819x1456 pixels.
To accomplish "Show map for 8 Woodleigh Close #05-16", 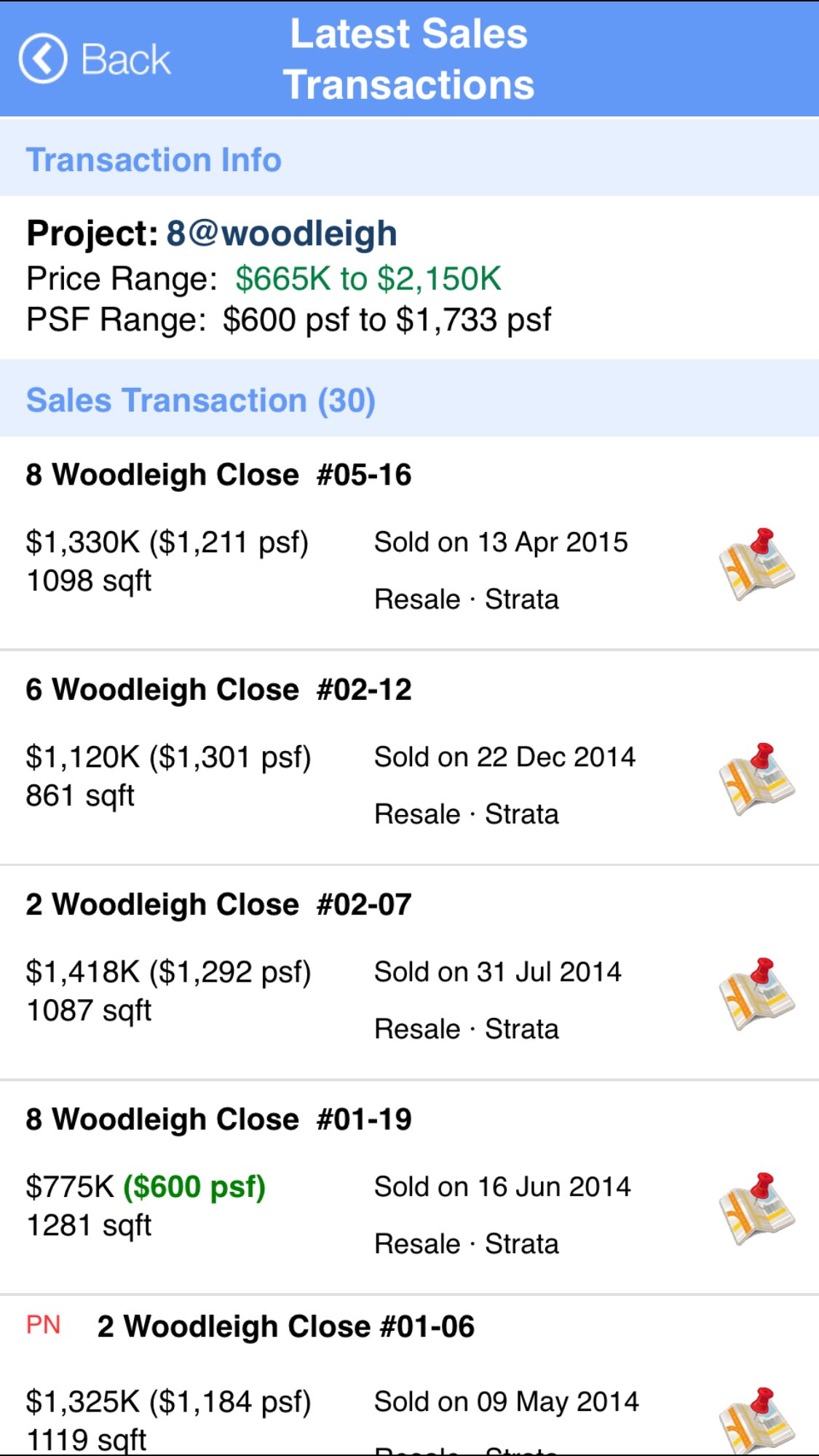I will point(756,563).
